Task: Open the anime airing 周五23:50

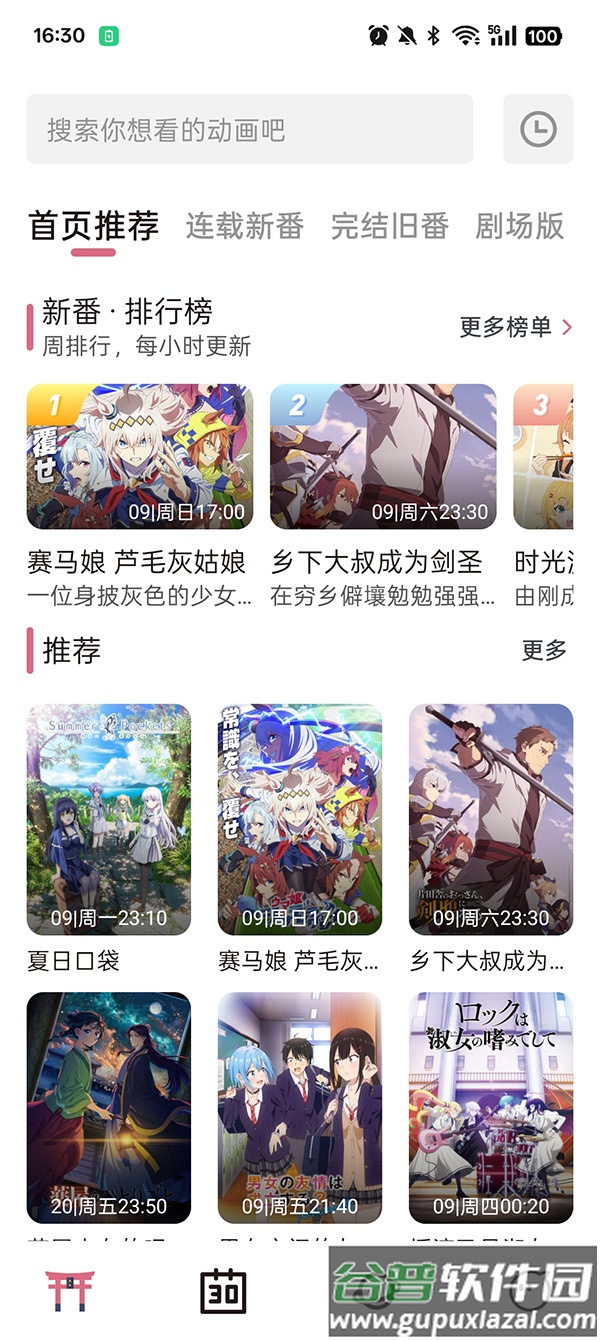Action: [x=109, y=1107]
